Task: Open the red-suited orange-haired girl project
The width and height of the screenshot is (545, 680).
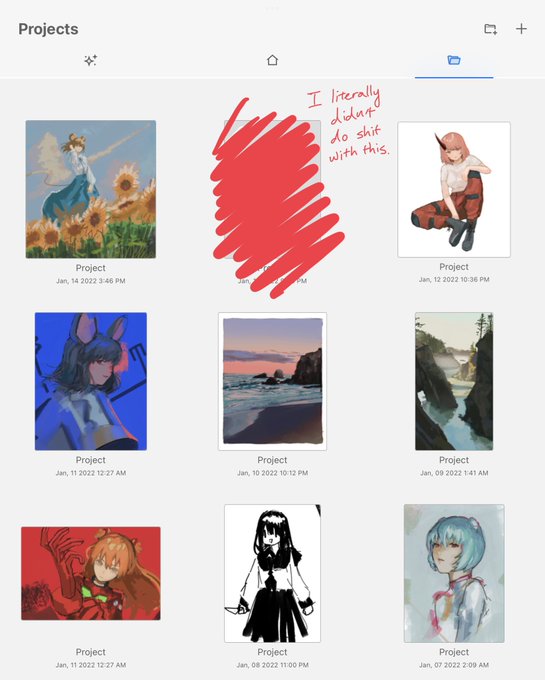Action: click(x=91, y=573)
